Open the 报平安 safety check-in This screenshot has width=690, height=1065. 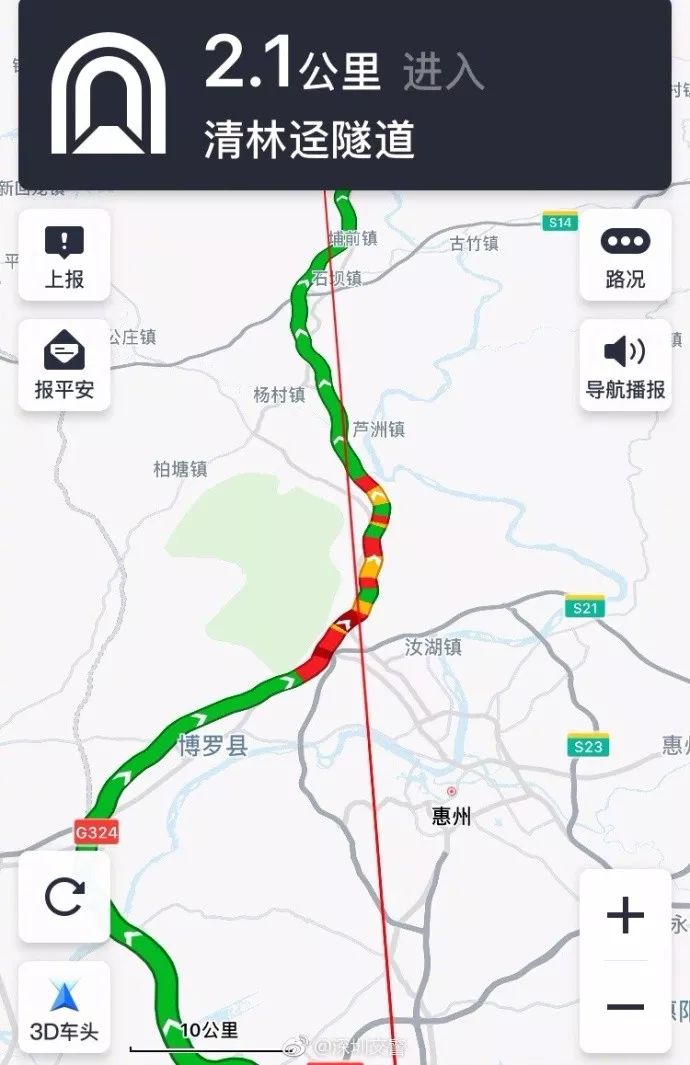click(64, 365)
